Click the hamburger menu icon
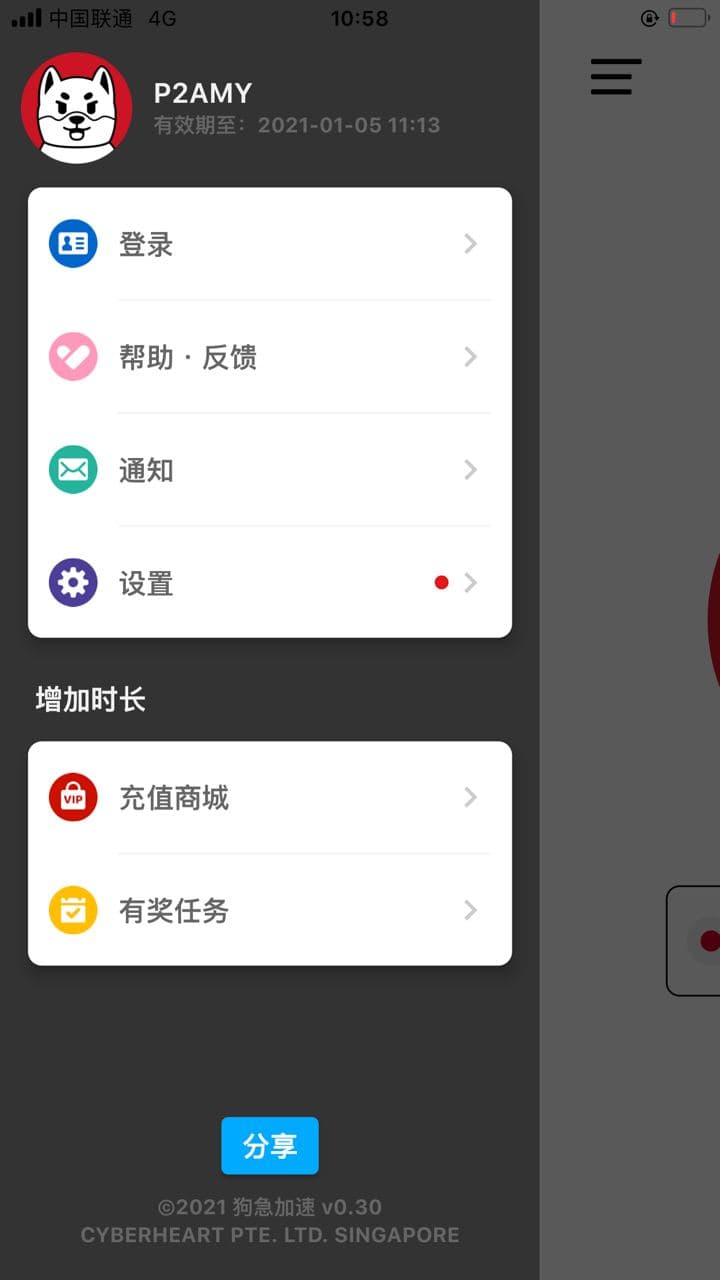This screenshot has width=720, height=1280. [614, 77]
